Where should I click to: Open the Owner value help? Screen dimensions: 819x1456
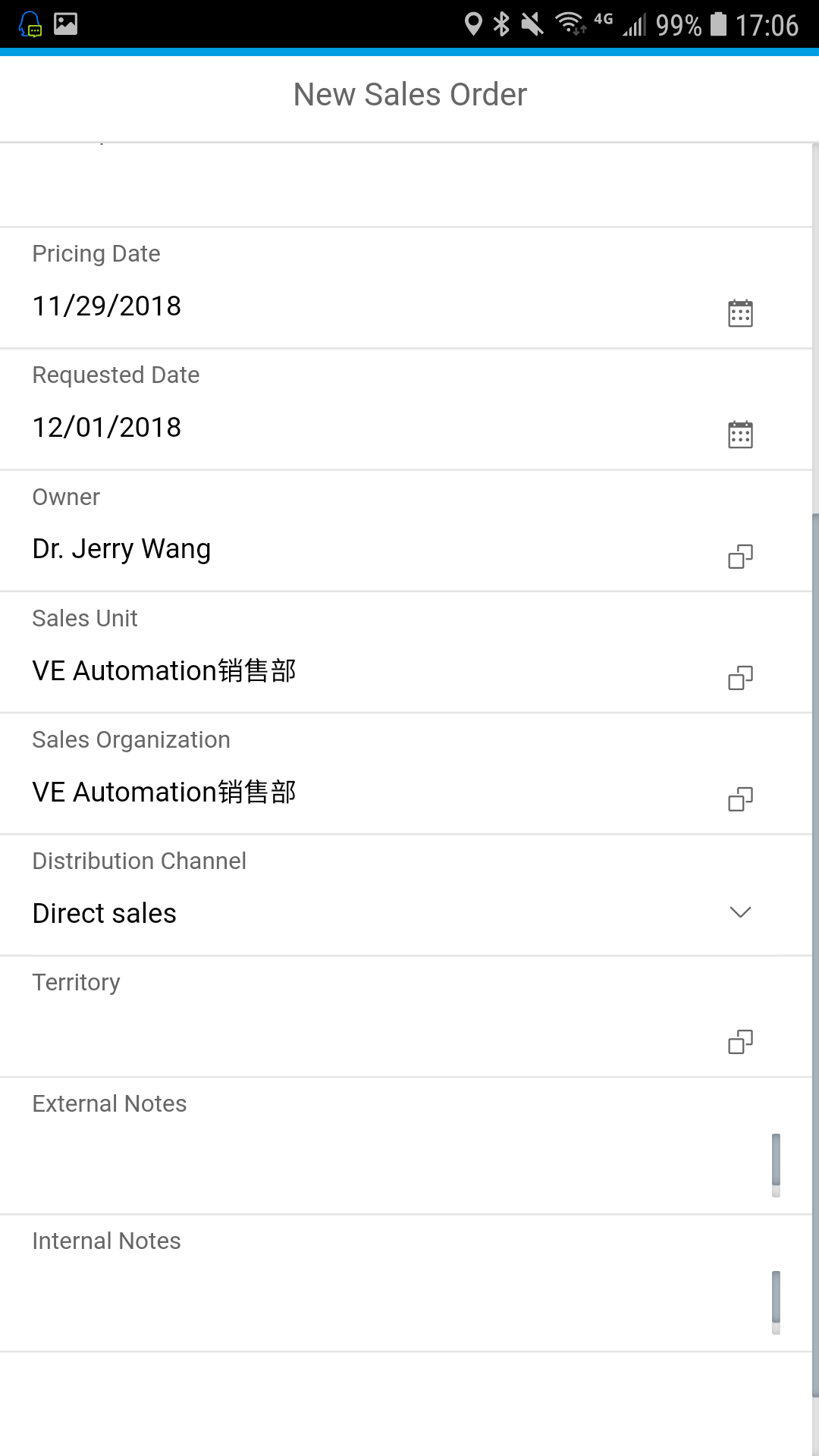click(740, 557)
